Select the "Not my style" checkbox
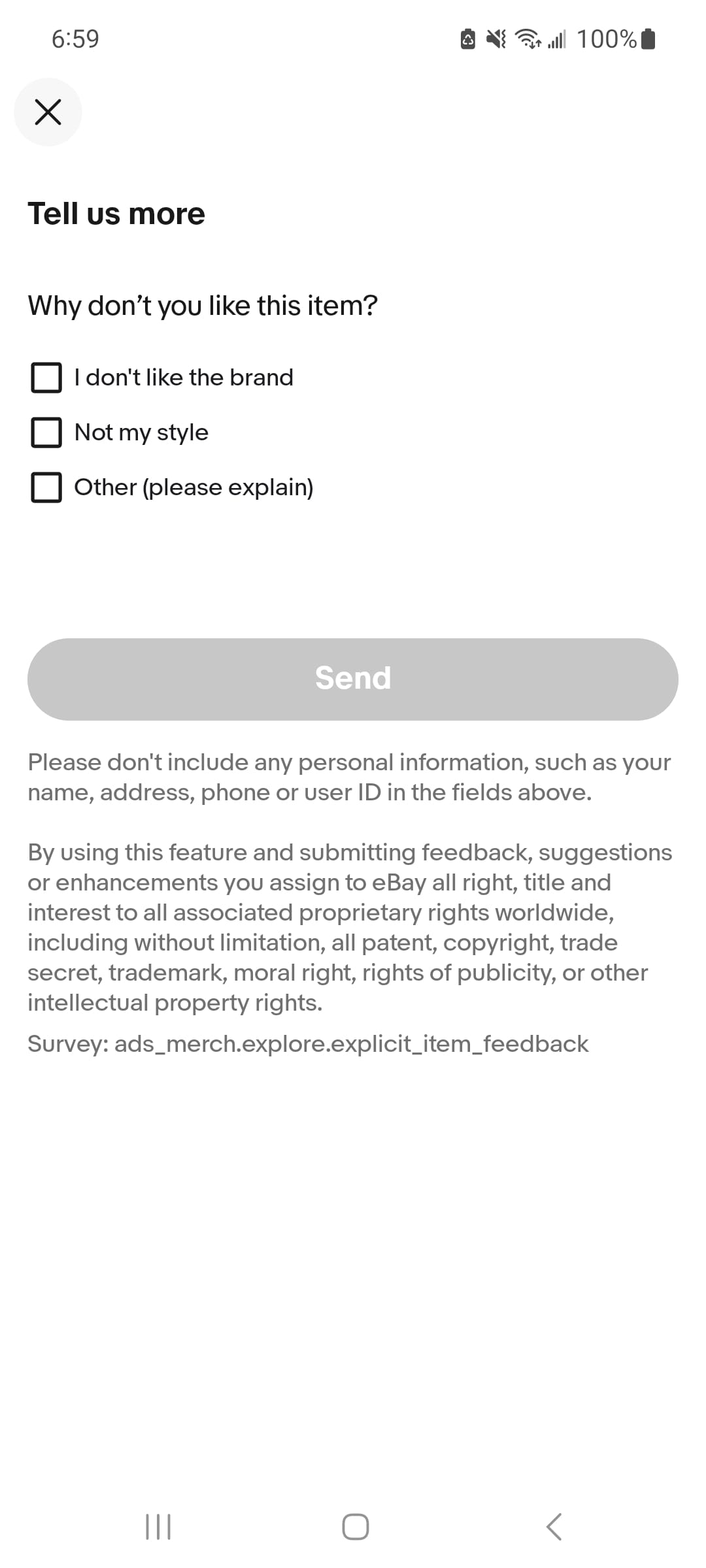 [46, 433]
